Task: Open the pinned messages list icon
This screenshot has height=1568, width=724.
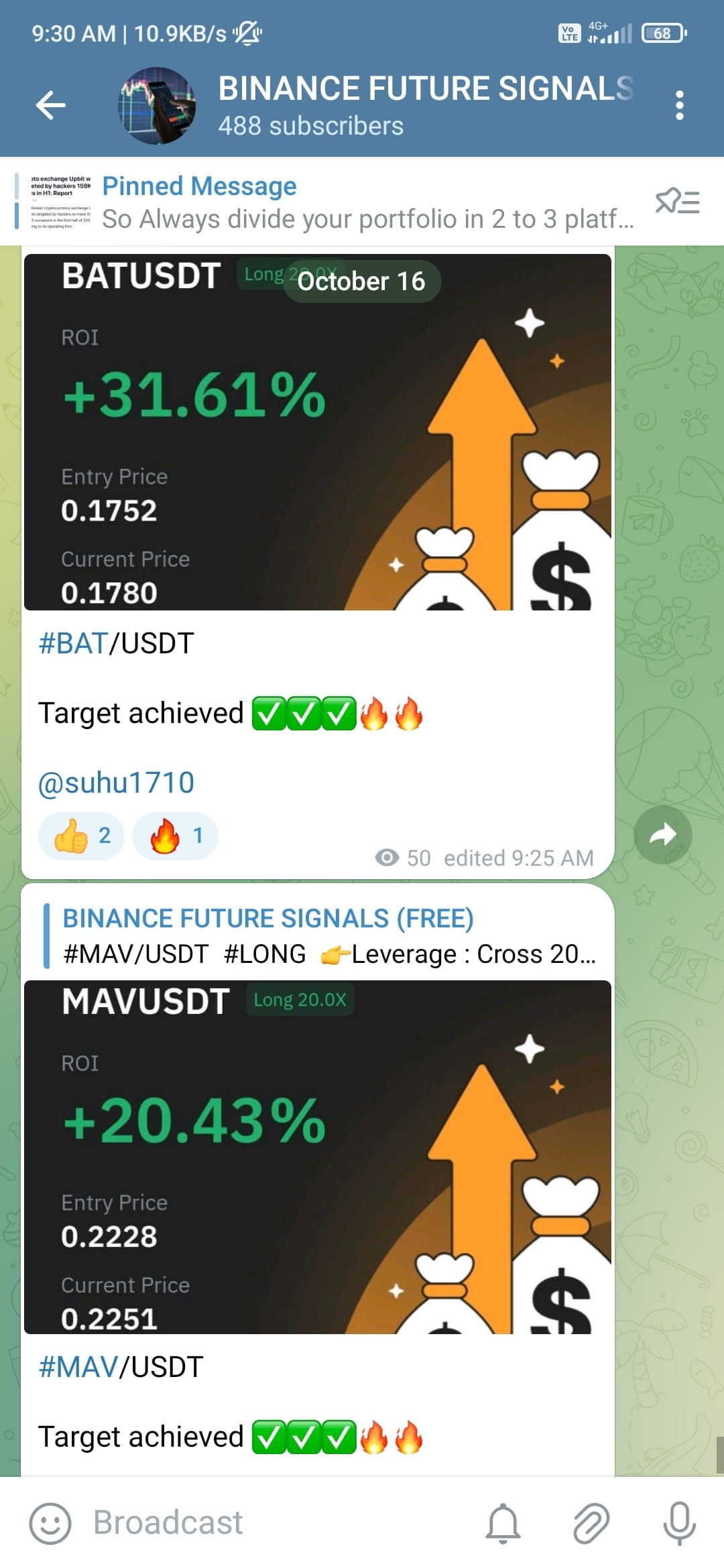Action: click(678, 201)
